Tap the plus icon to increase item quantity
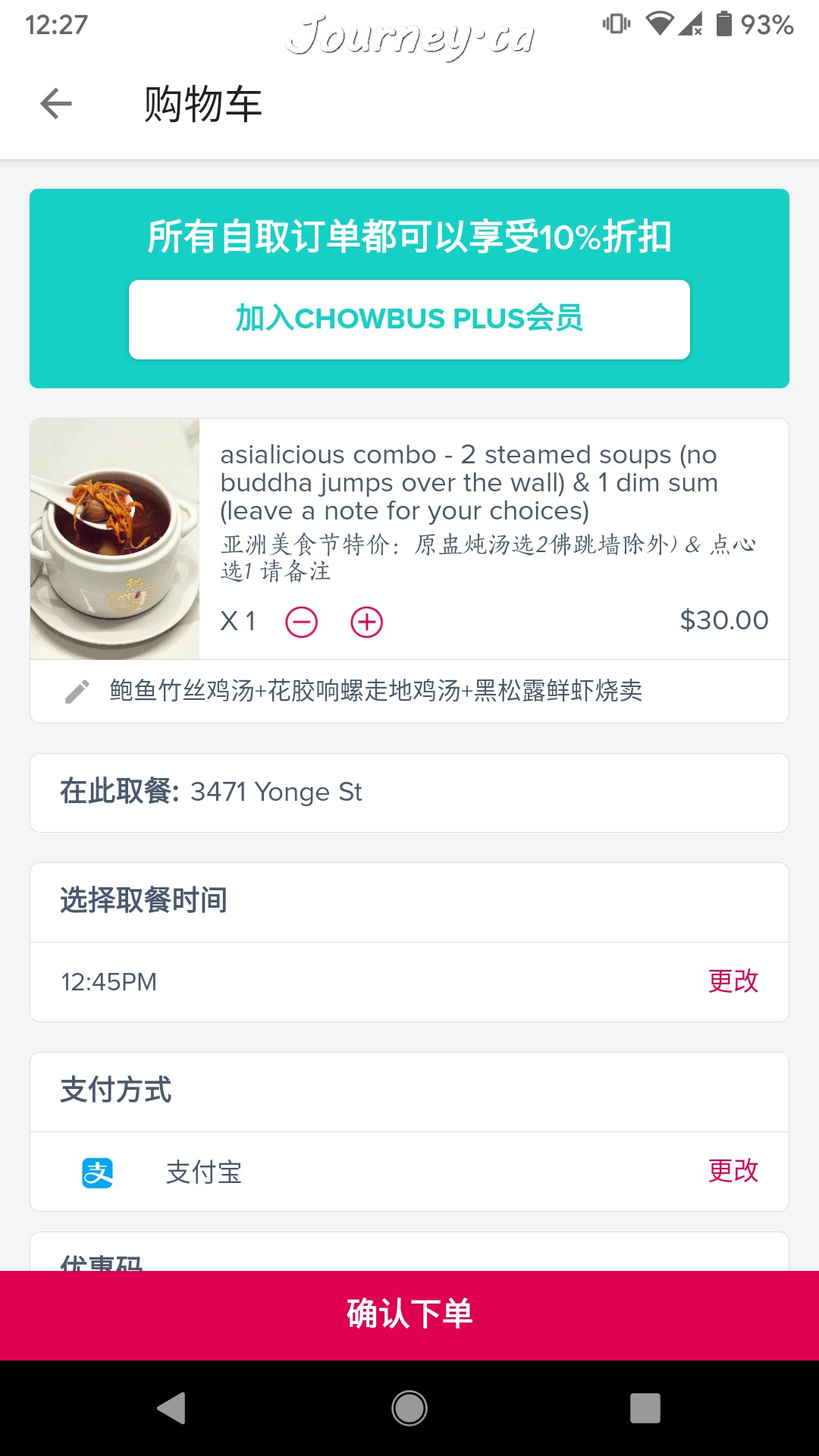This screenshot has height=1456, width=819. tap(366, 621)
